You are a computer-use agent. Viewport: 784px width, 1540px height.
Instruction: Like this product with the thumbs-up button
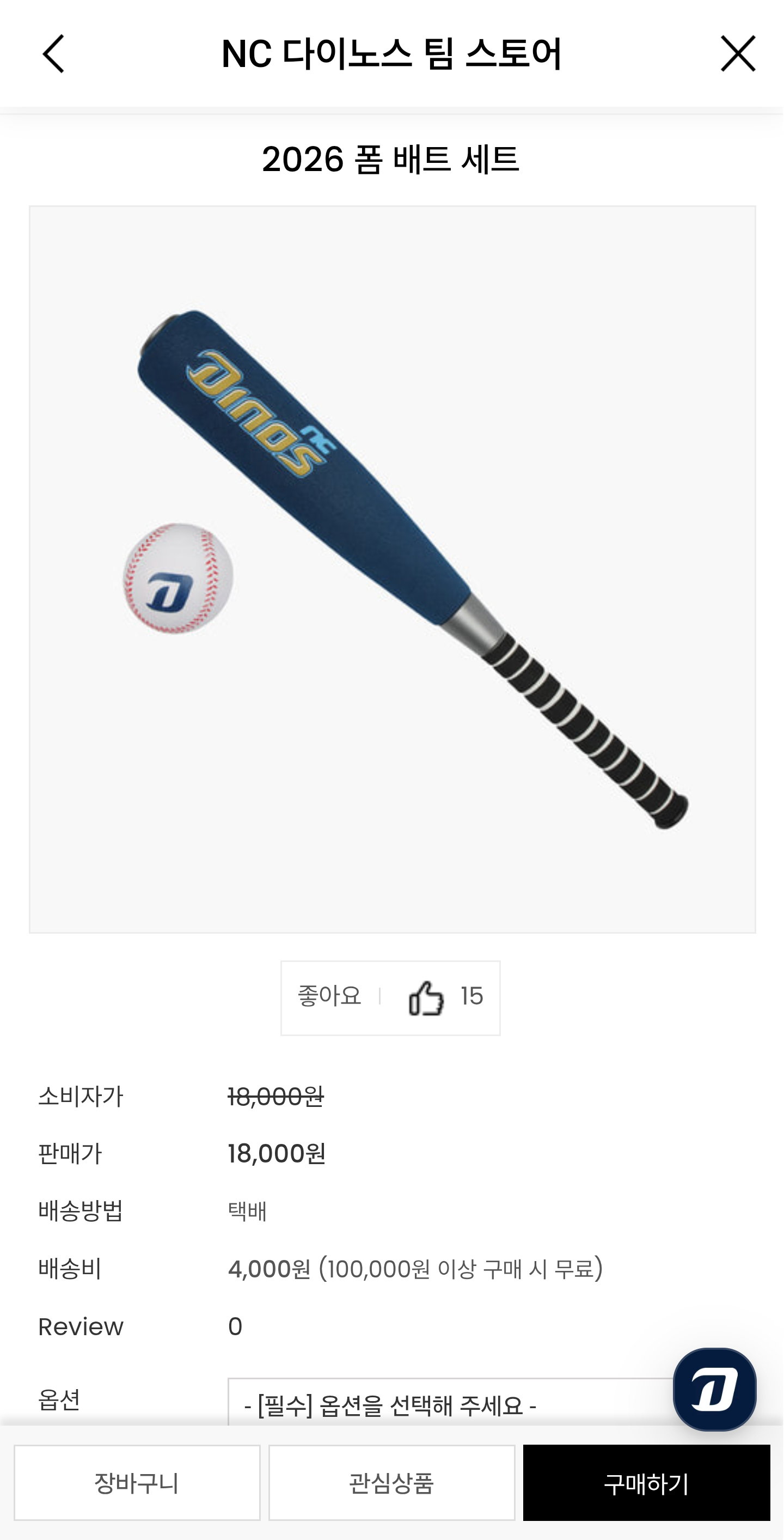tap(426, 998)
